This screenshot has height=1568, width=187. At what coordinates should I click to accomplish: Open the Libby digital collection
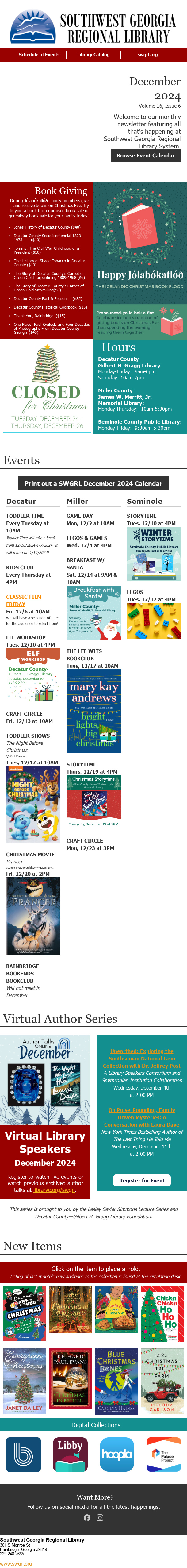click(x=70, y=1455)
